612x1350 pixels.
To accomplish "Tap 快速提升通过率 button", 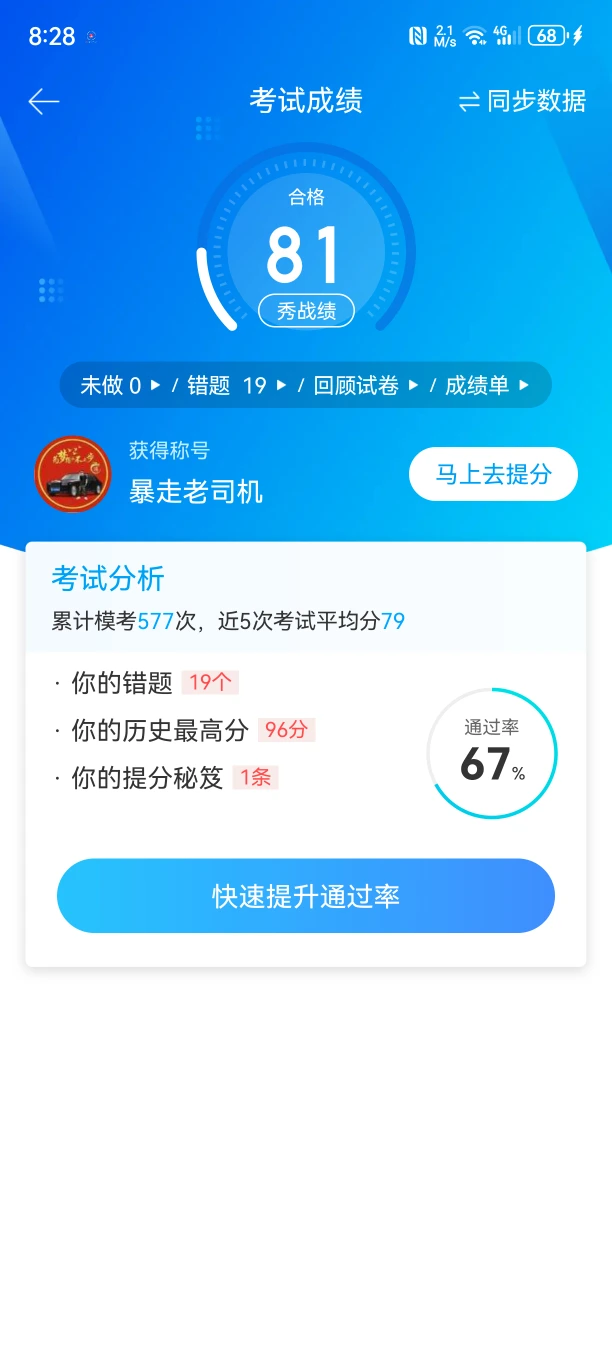I will pyautogui.click(x=306, y=896).
